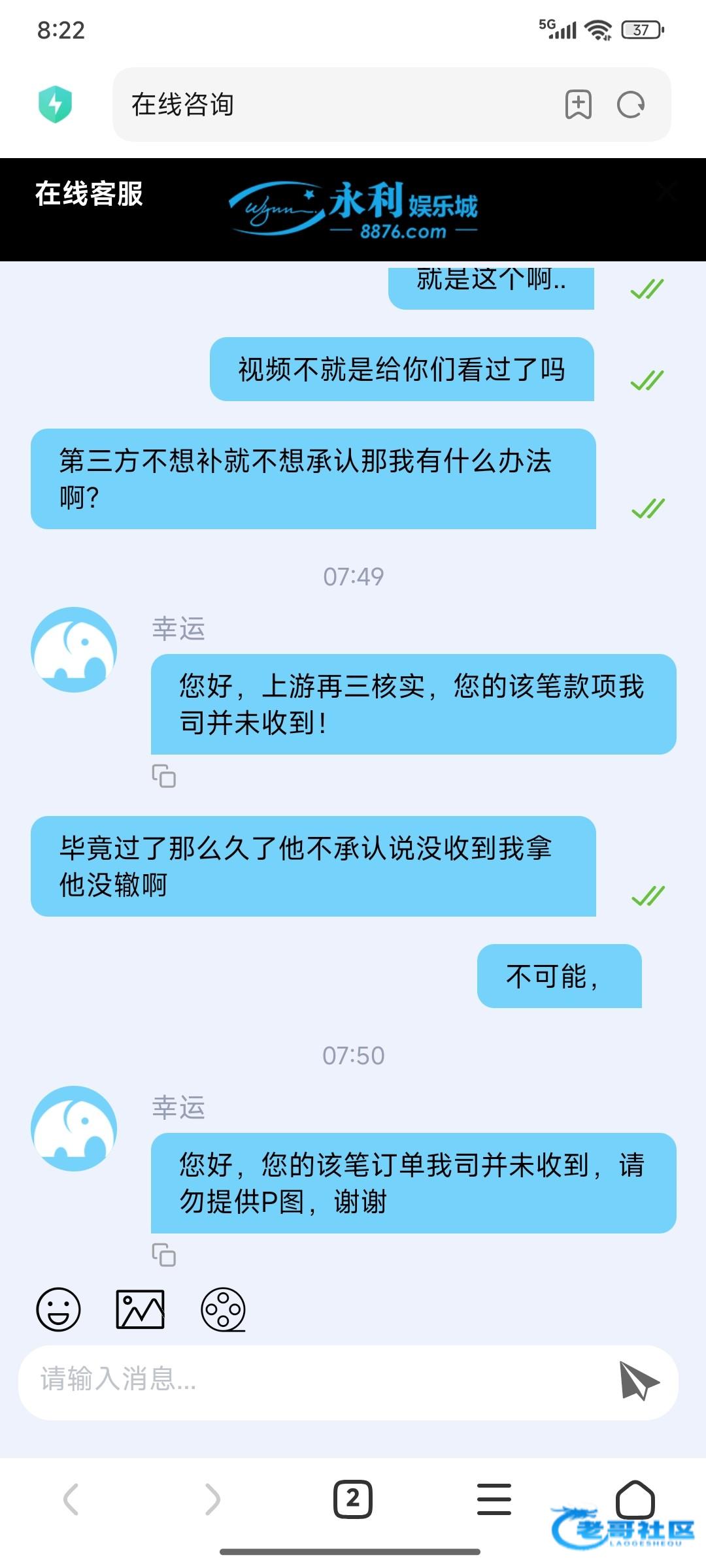Attach a video to the chat
This screenshot has height=1568, width=706.
pyautogui.click(x=223, y=1309)
